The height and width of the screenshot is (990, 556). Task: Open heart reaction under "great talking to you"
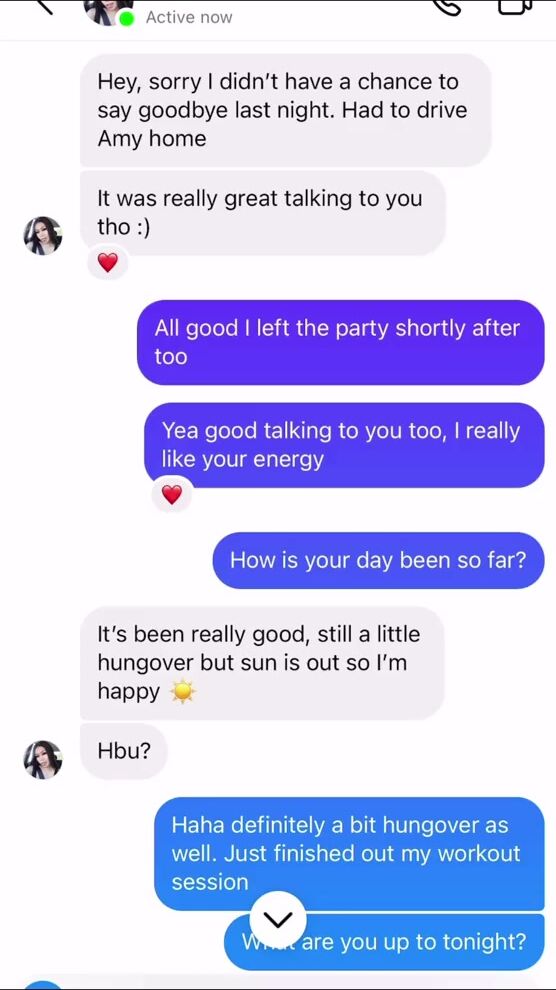(x=108, y=263)
